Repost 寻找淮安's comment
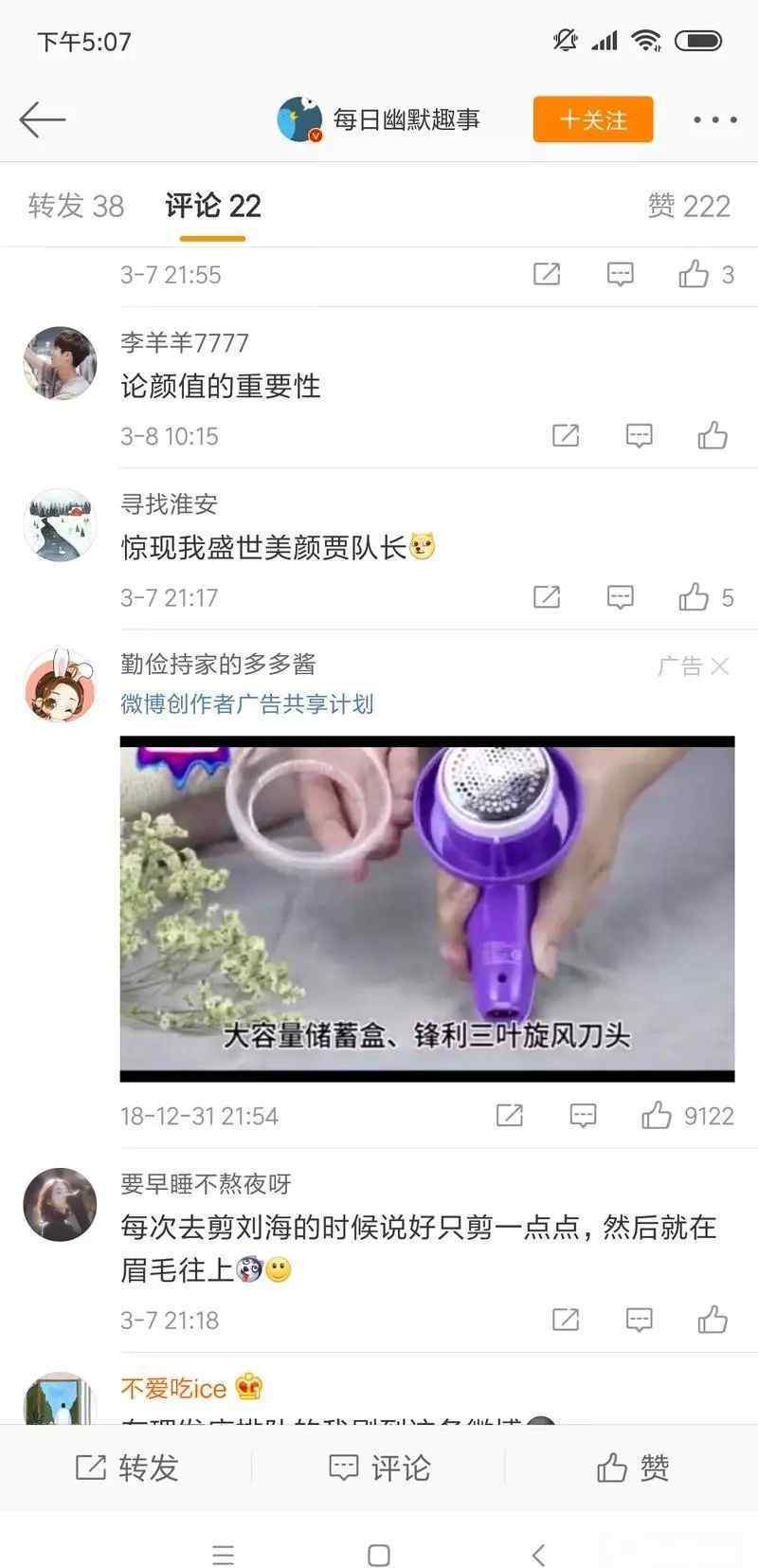 coord(547,597)
